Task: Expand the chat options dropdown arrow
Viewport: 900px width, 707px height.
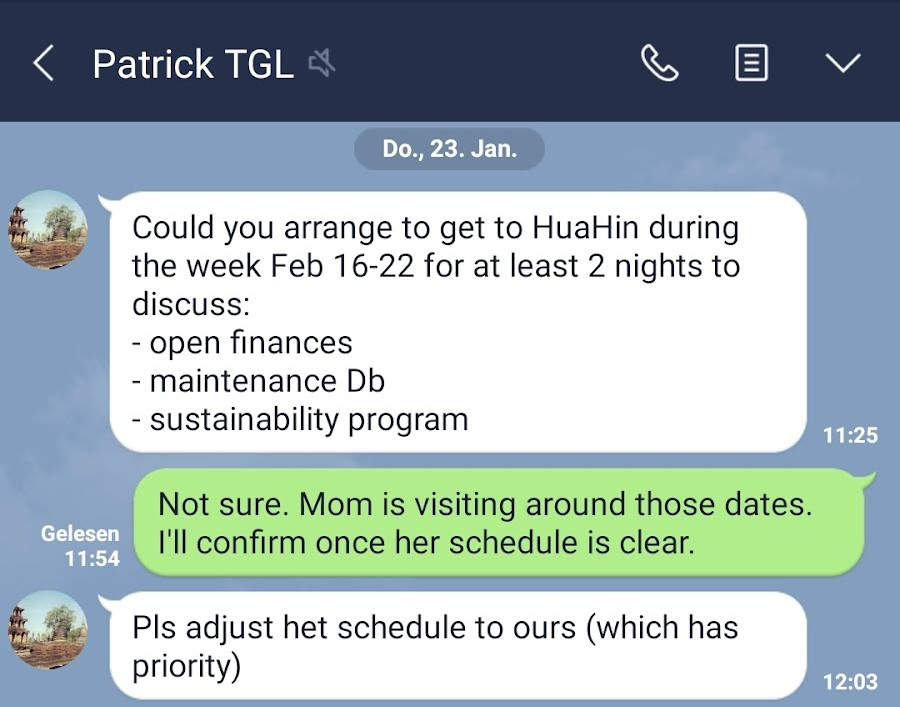Action: click(842, 64)
